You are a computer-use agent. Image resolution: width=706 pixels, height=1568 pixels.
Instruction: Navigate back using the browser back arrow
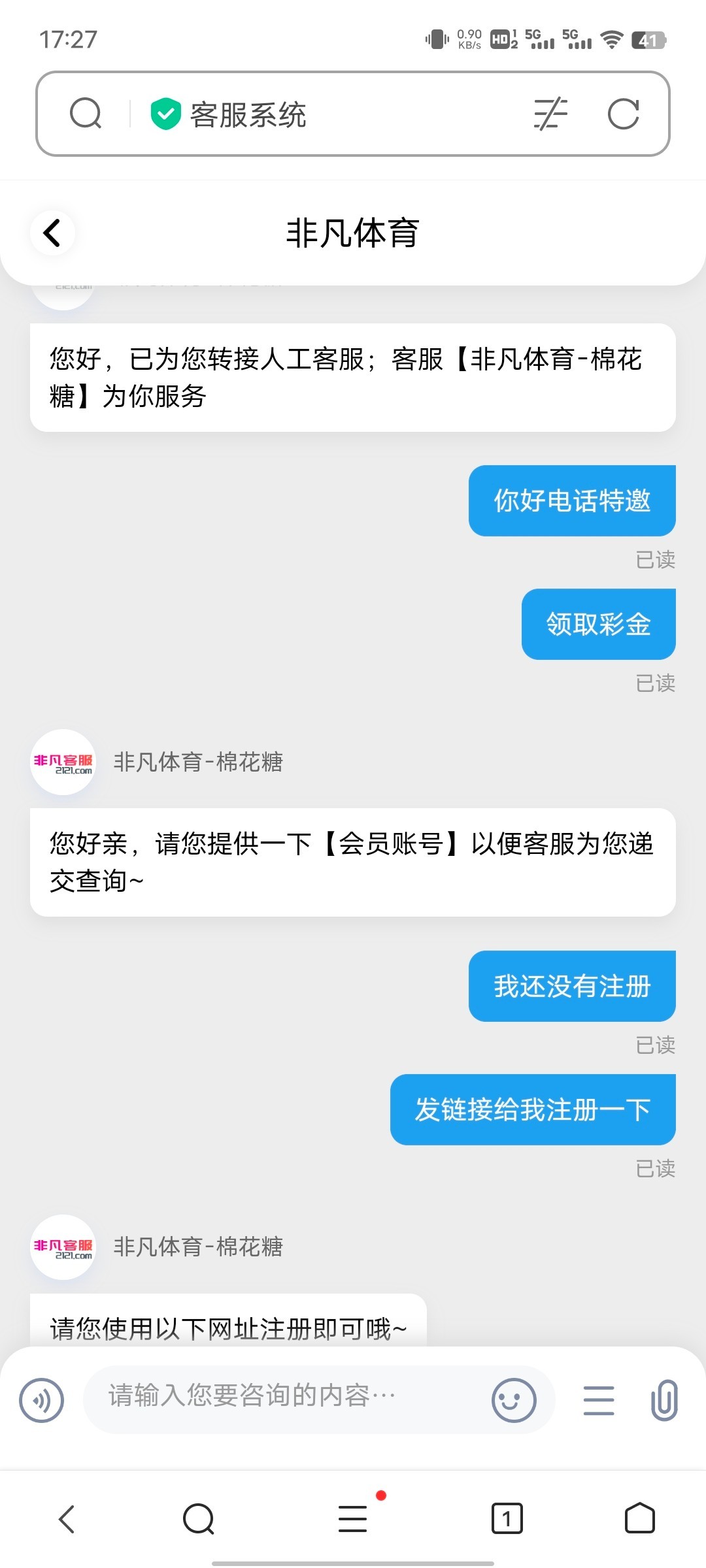pyautogui.click(x=67, y=1518)
